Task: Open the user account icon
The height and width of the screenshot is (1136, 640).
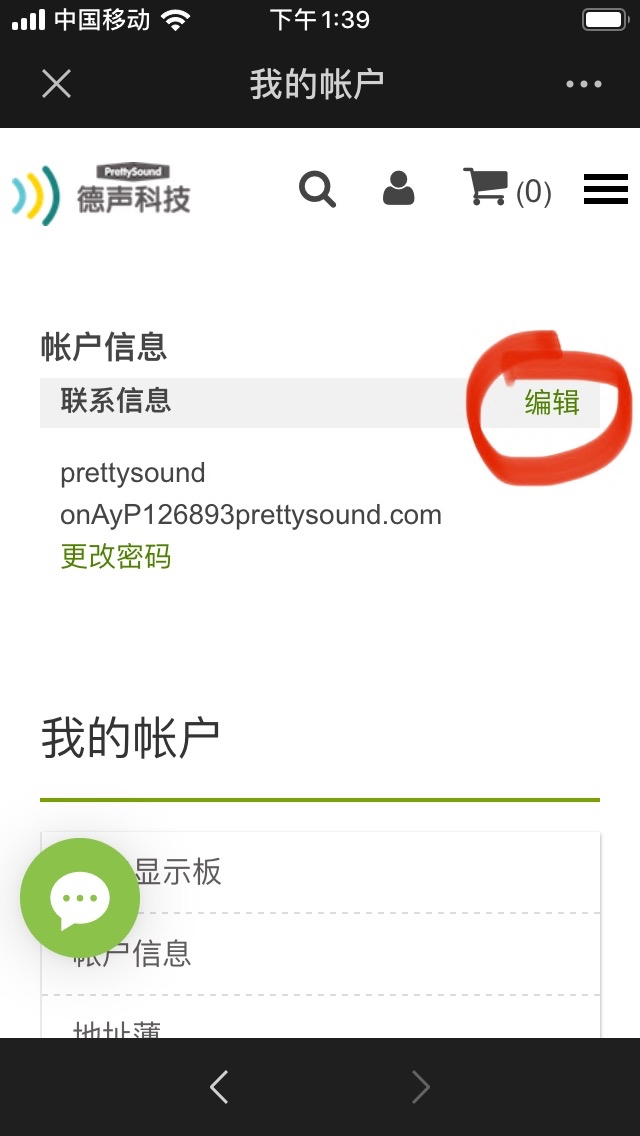Action: 399,188
